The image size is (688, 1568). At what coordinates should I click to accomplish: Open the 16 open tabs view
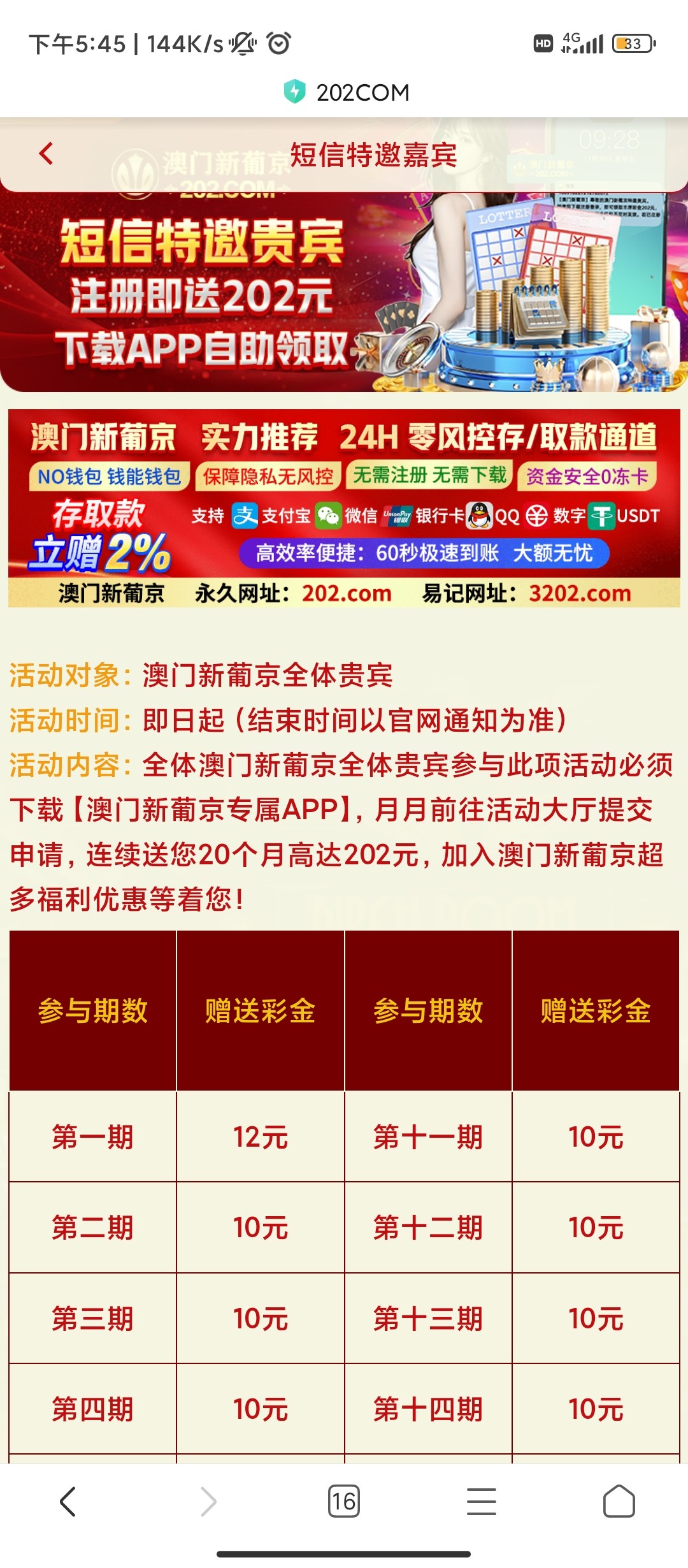tap(343, 1501)
